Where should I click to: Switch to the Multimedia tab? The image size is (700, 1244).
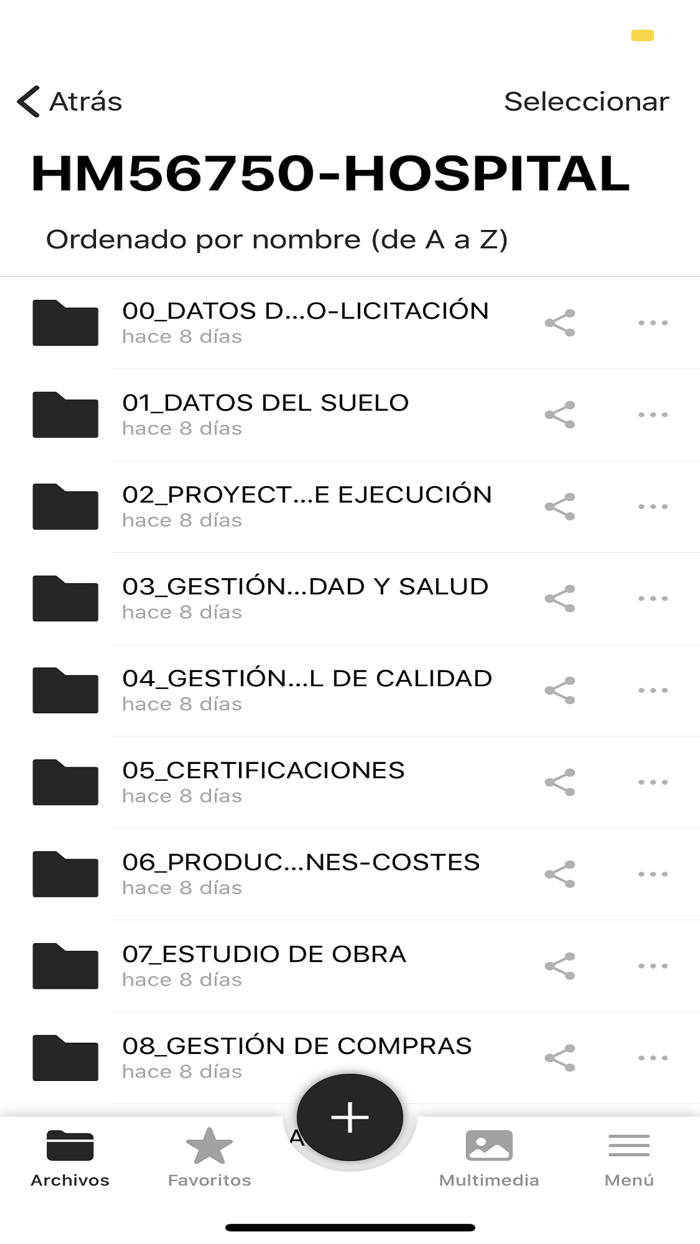[489, 1158]
